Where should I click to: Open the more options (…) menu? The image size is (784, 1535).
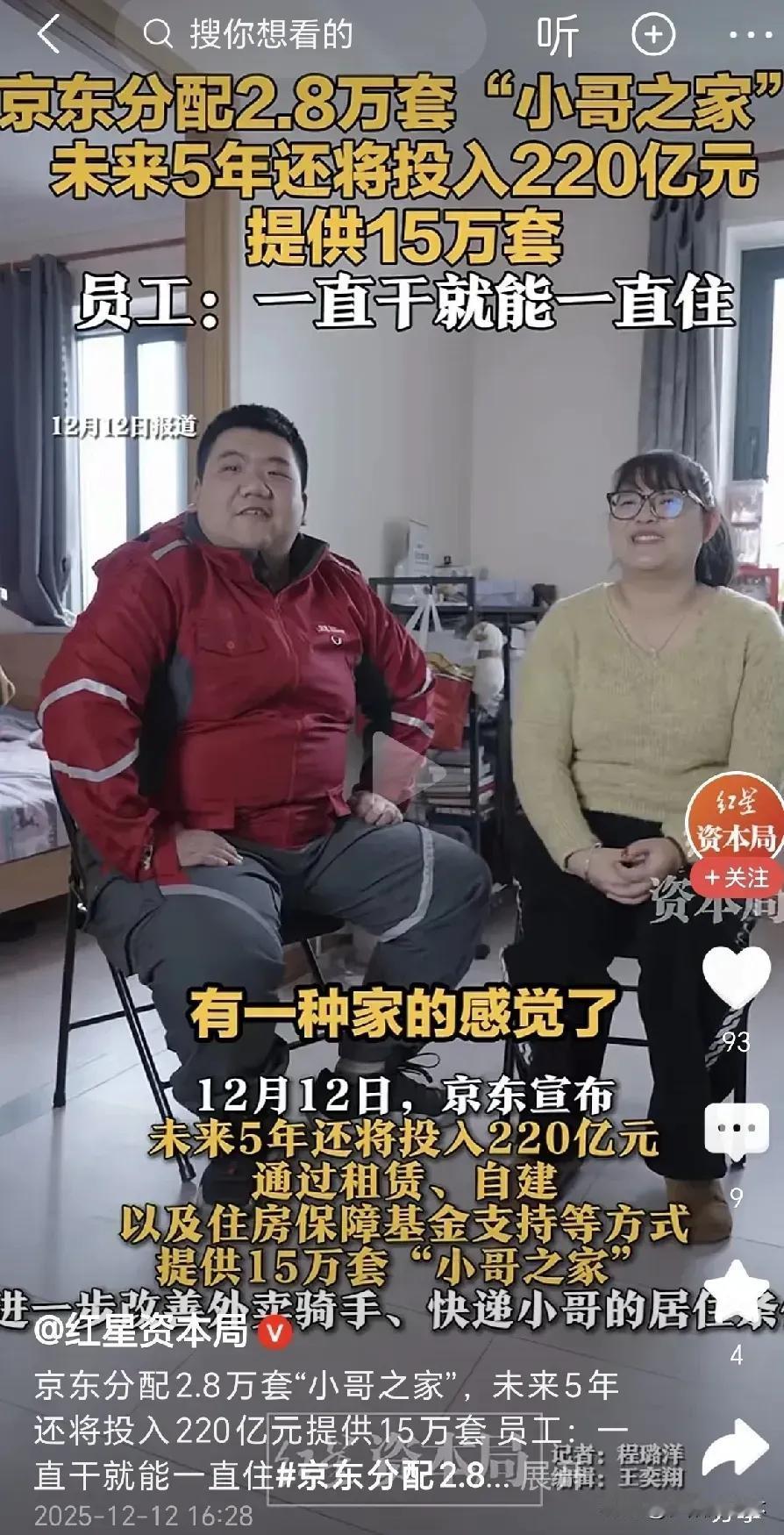(x=750, y=33)
